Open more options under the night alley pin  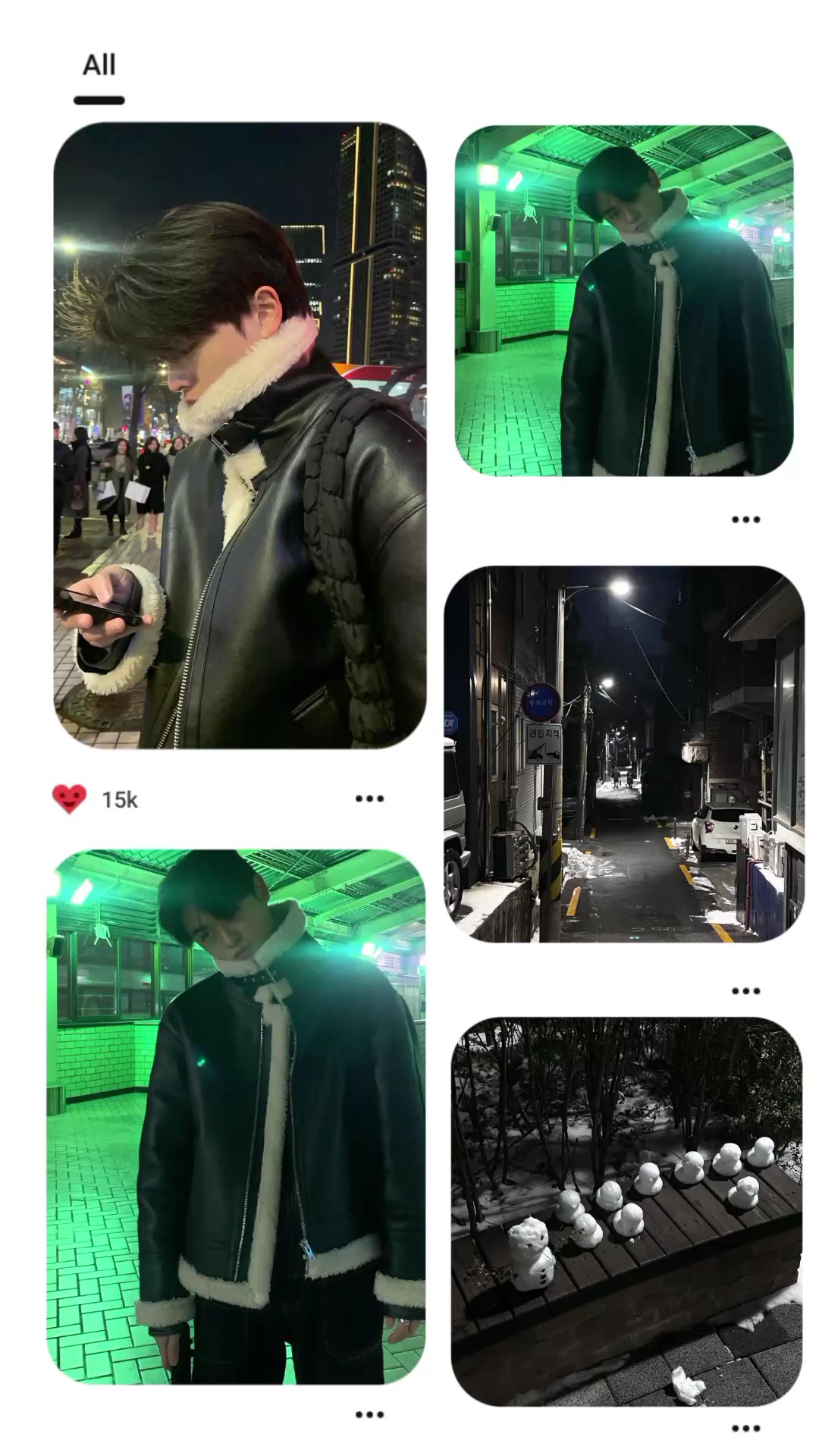745,991
